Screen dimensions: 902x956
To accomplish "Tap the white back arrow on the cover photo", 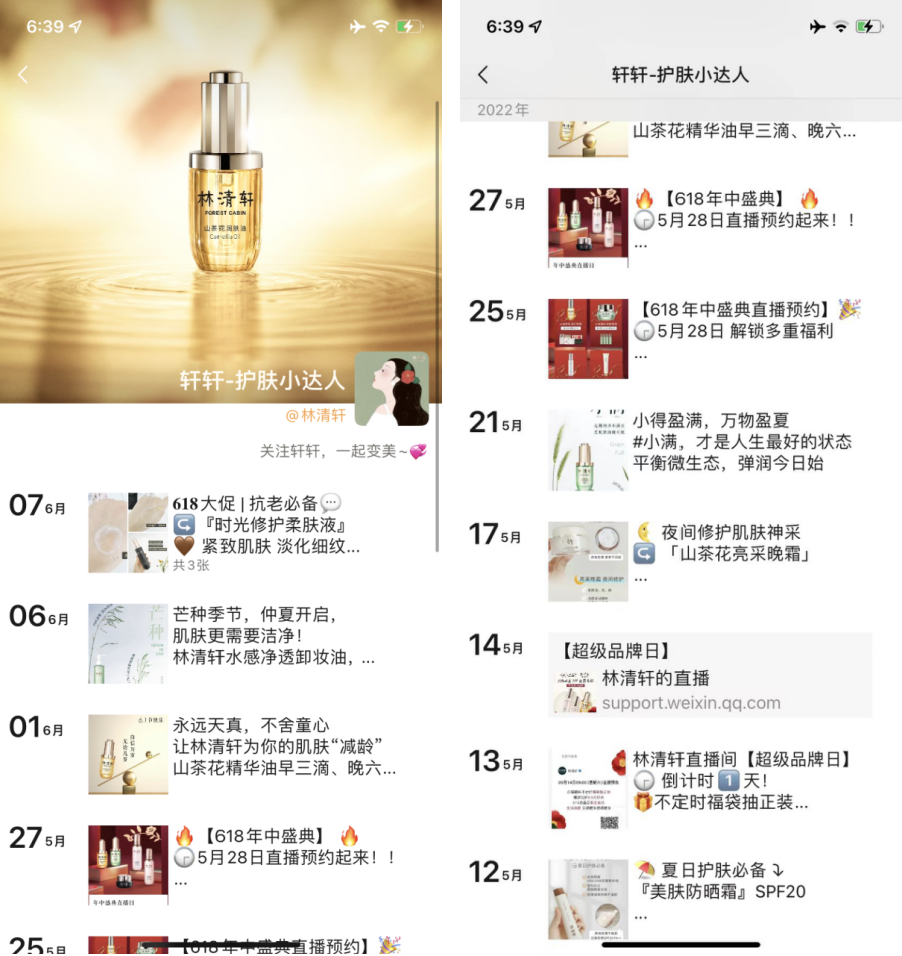I will coord(23,74).
